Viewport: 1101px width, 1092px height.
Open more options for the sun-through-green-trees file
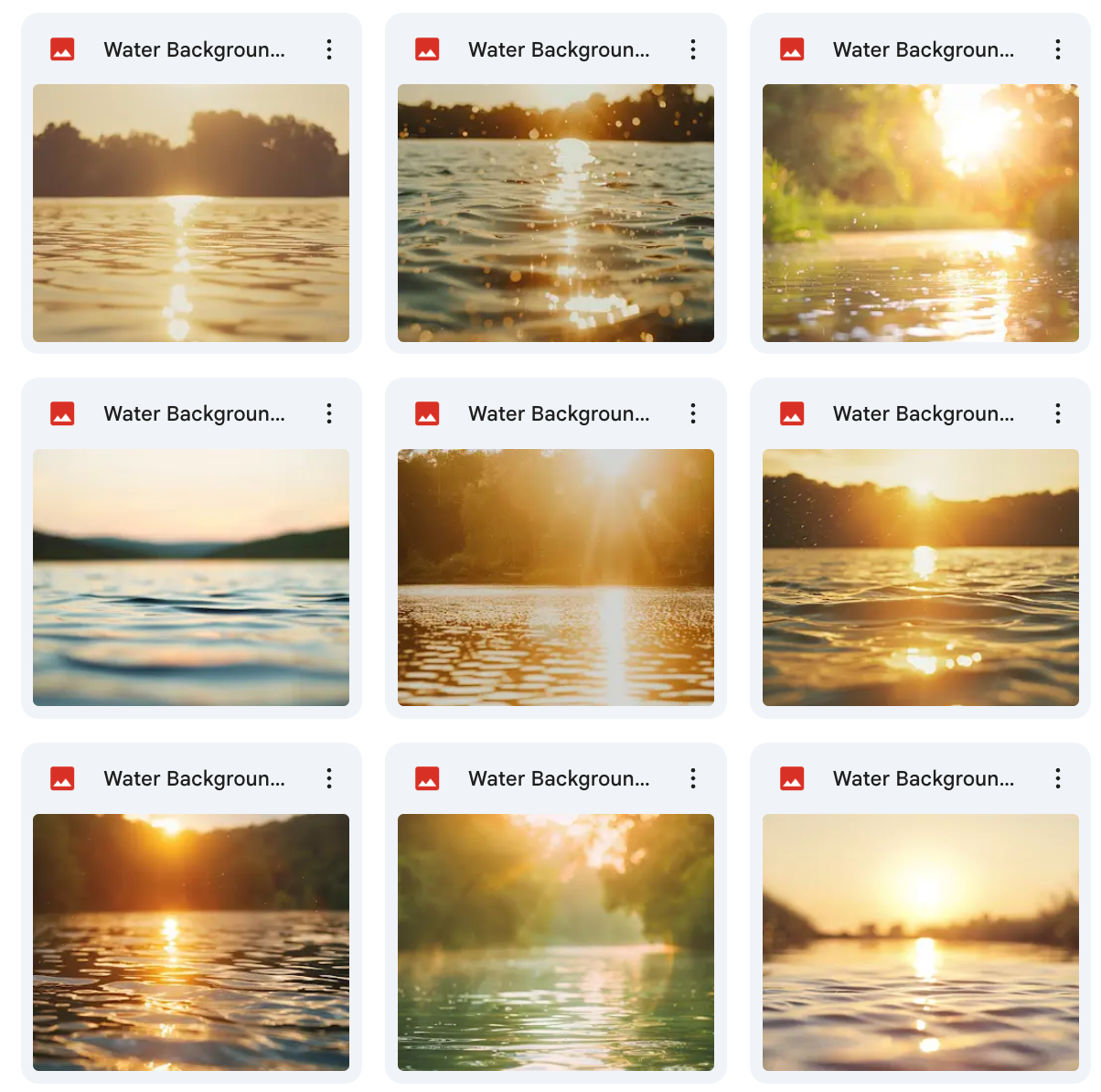[1058, 50]
